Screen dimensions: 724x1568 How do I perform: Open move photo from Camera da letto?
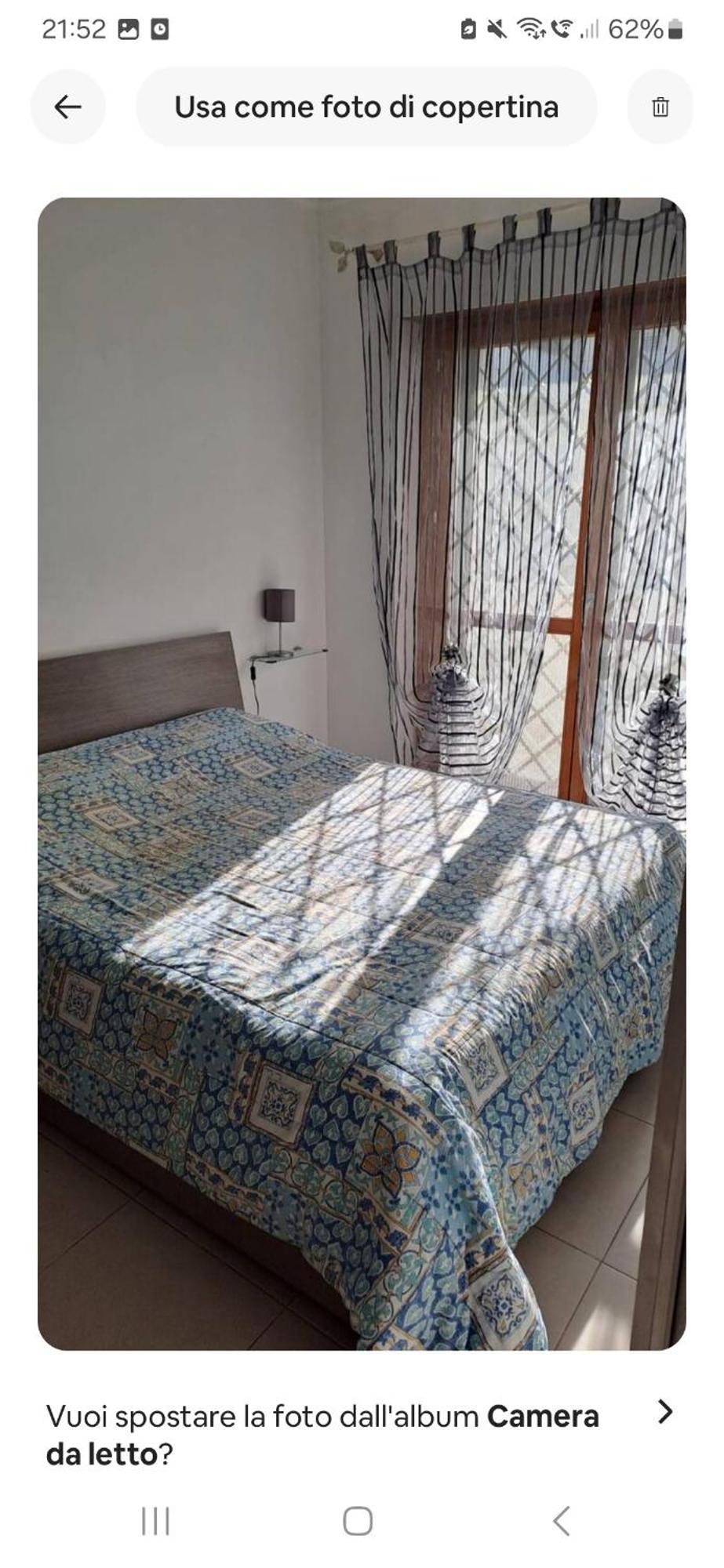tap(664, 1412)
